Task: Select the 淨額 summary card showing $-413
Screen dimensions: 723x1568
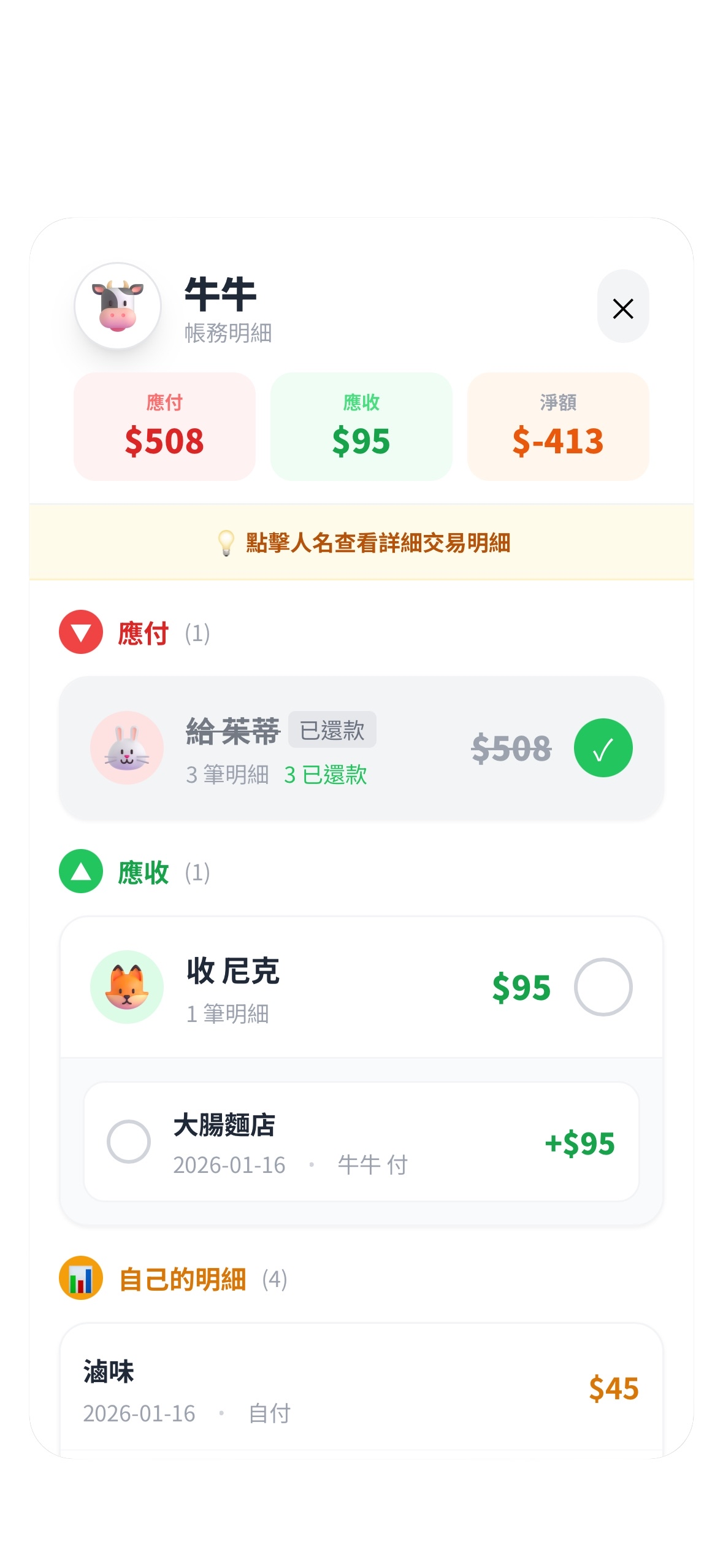Action: click(x=559, y=426)
